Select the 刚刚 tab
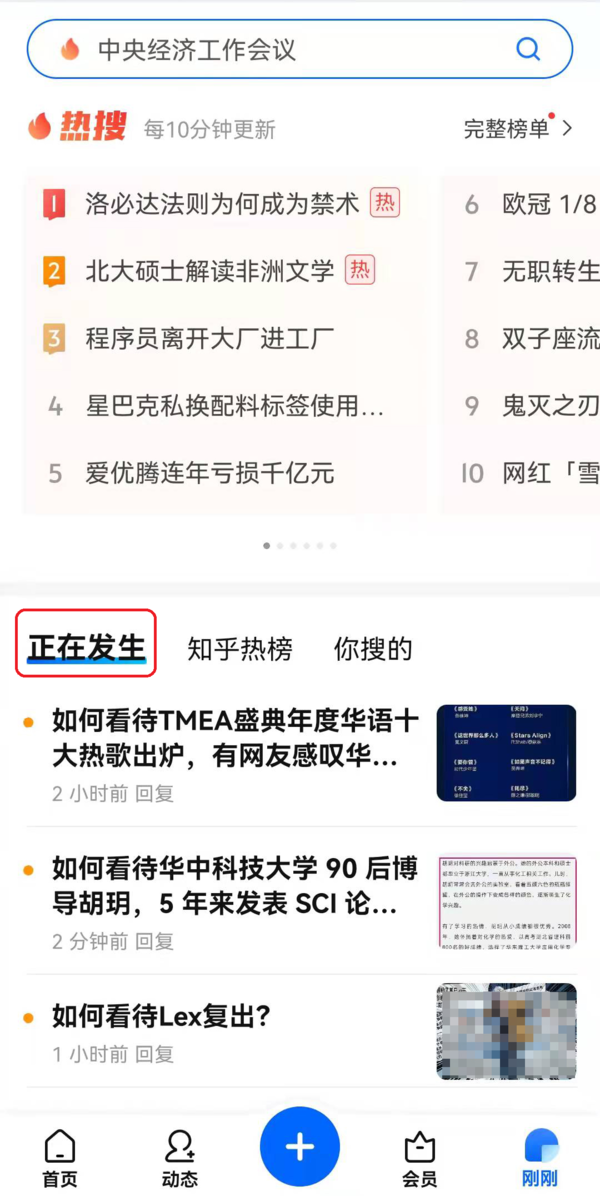 pyautogui.click(x=540, y=1158)
